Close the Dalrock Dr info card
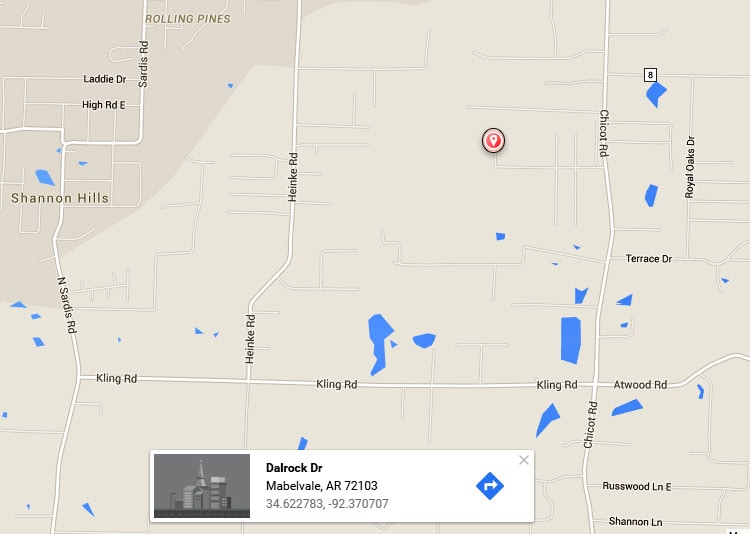Screen dimensions: 750x534 click(523, 460)
